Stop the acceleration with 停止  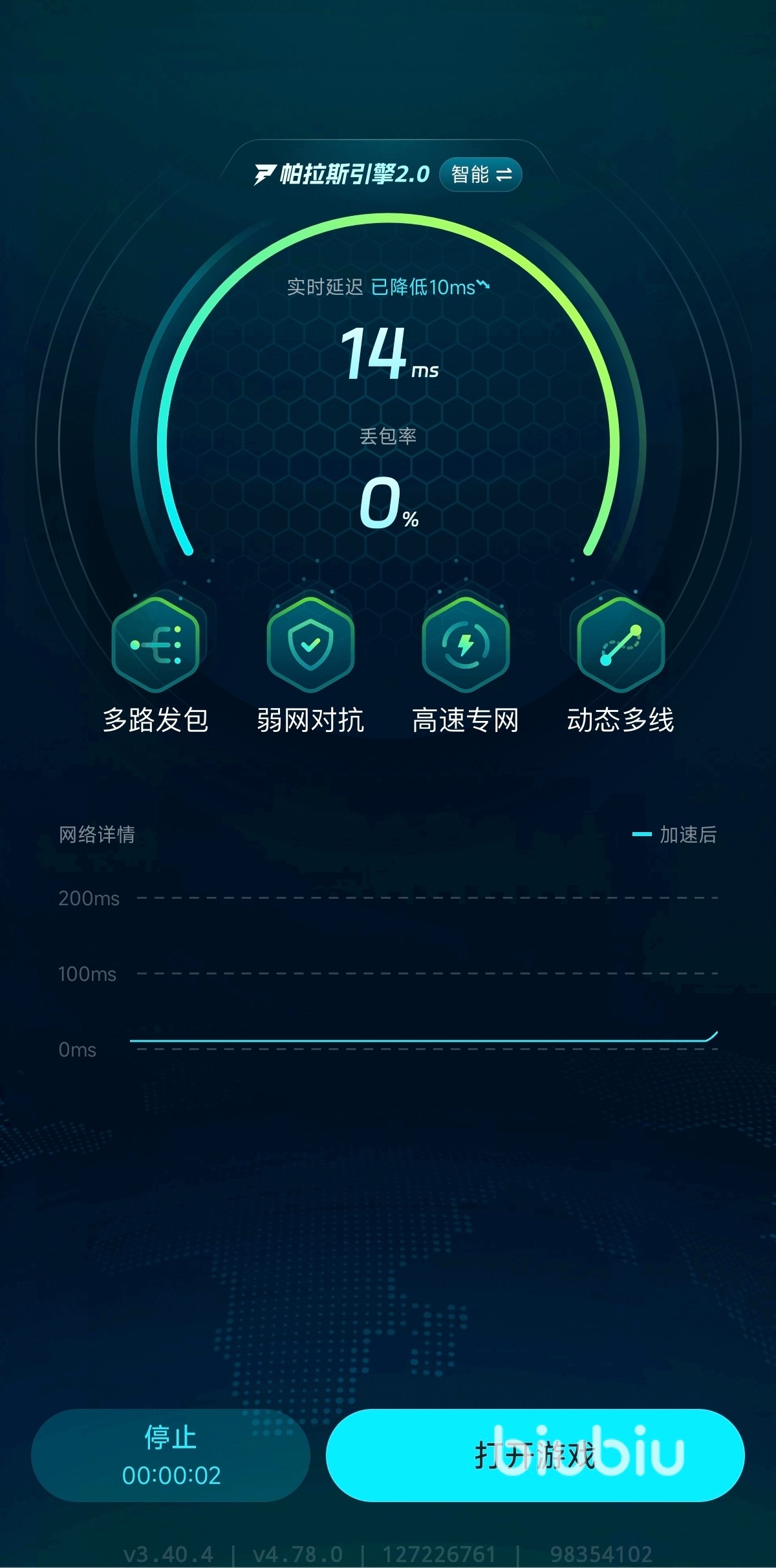[x=171, y=1455]
